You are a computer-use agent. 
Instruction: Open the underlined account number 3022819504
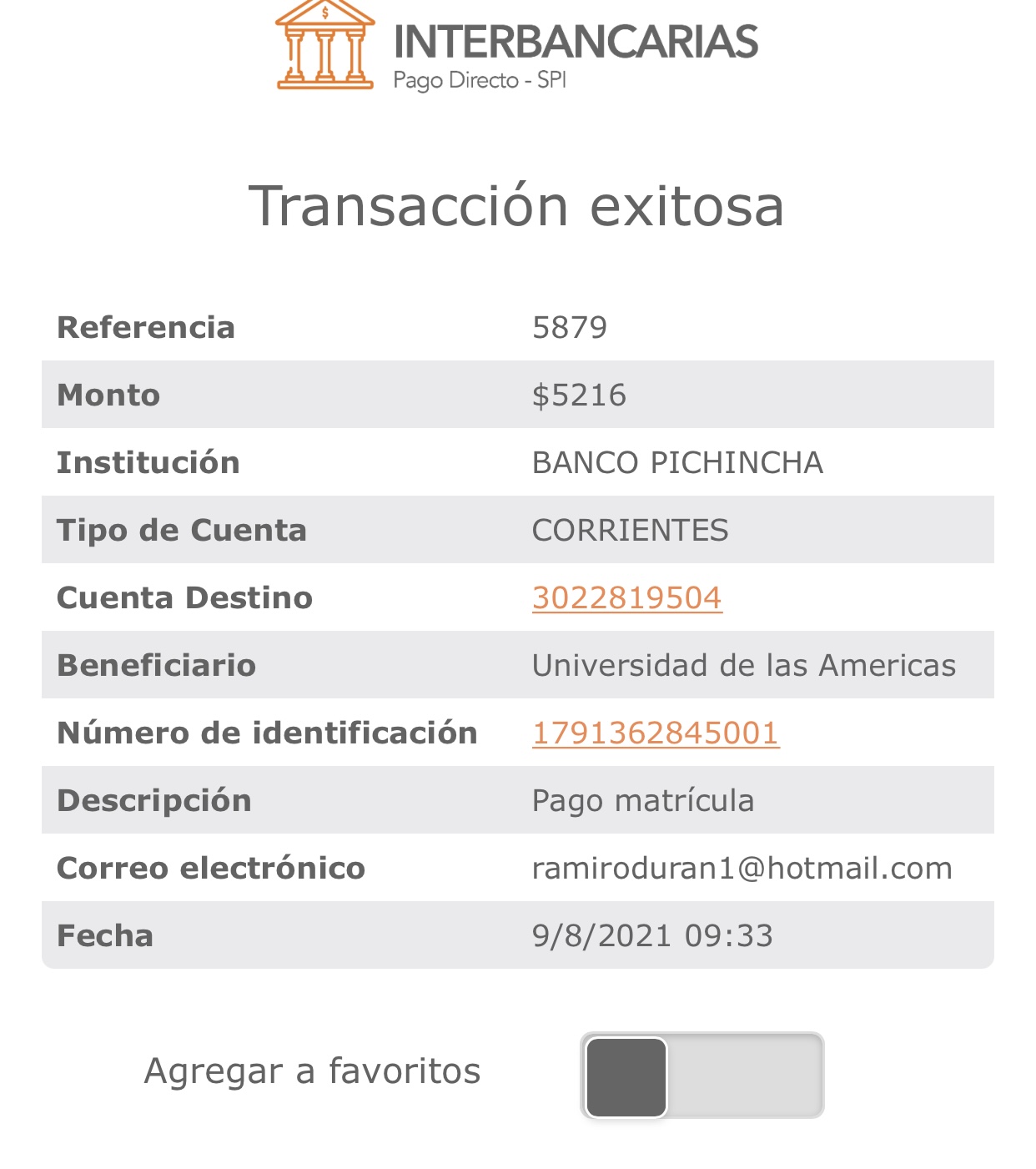[626, 597]
